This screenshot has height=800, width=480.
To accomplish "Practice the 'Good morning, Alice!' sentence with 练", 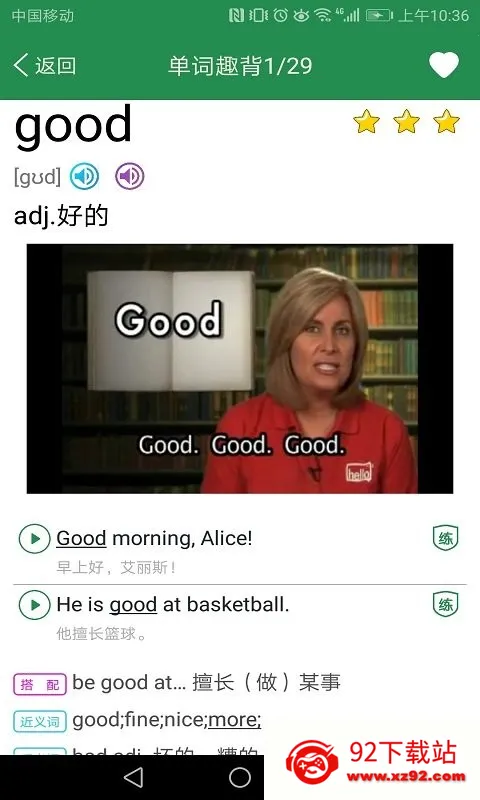I will click(445, 538).
